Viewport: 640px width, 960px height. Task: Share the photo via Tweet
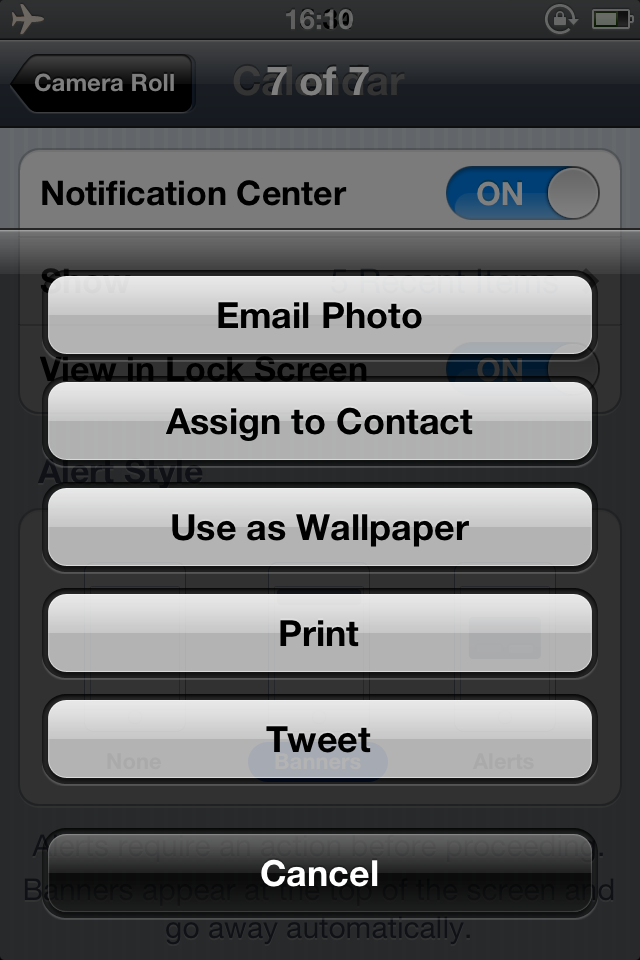click(x=320, y=739)
